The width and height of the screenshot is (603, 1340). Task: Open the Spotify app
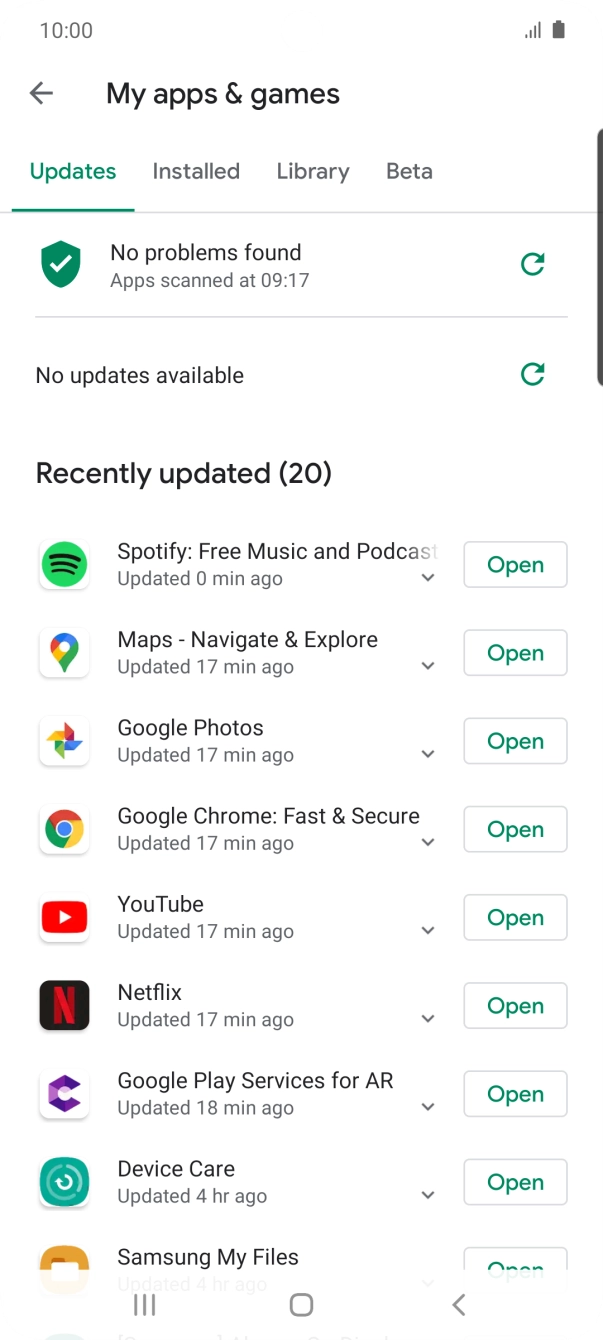pyautogui.click(x=515, y=565)
